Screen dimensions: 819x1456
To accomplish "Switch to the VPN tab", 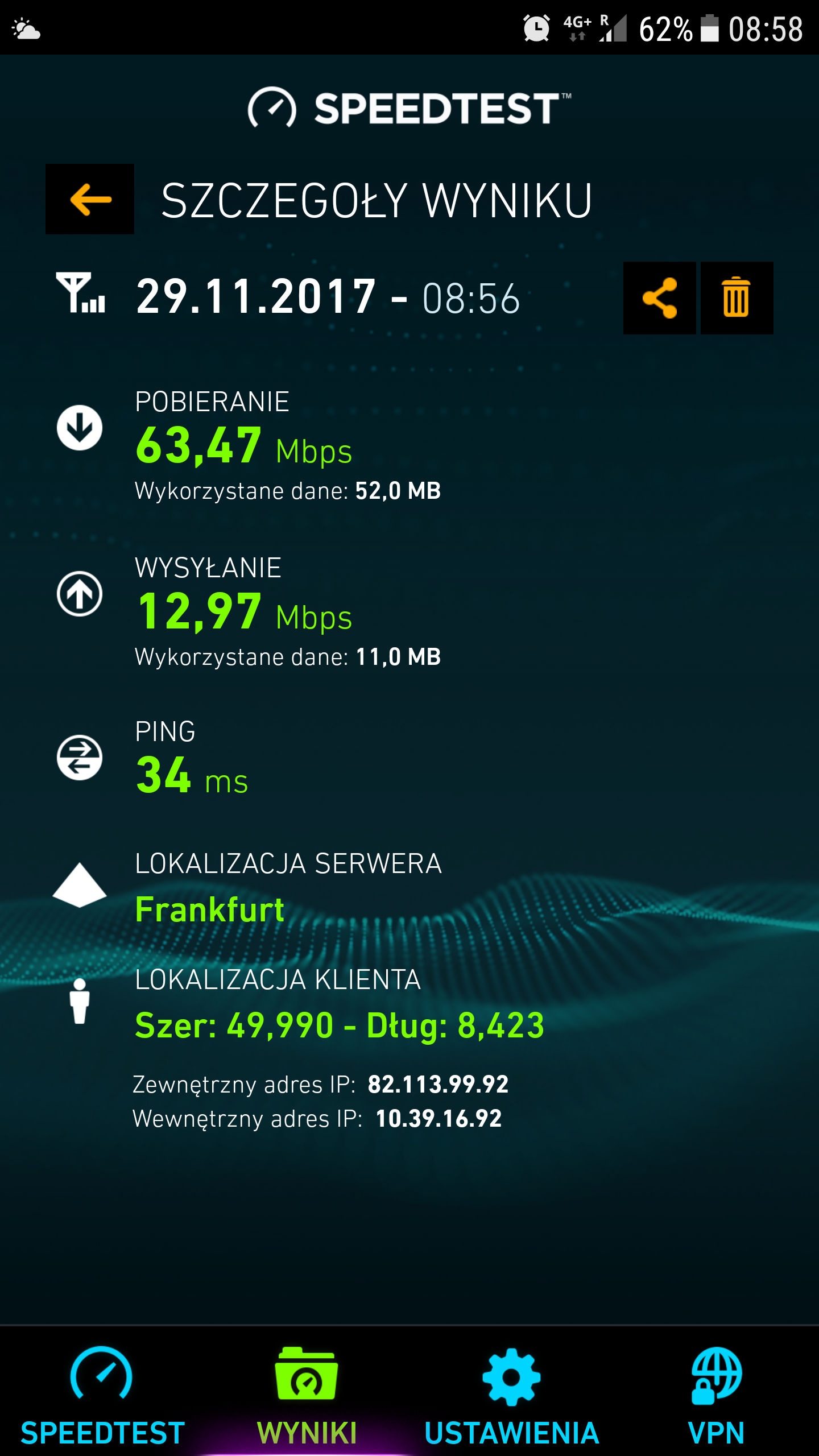I will click(717, 1393).
